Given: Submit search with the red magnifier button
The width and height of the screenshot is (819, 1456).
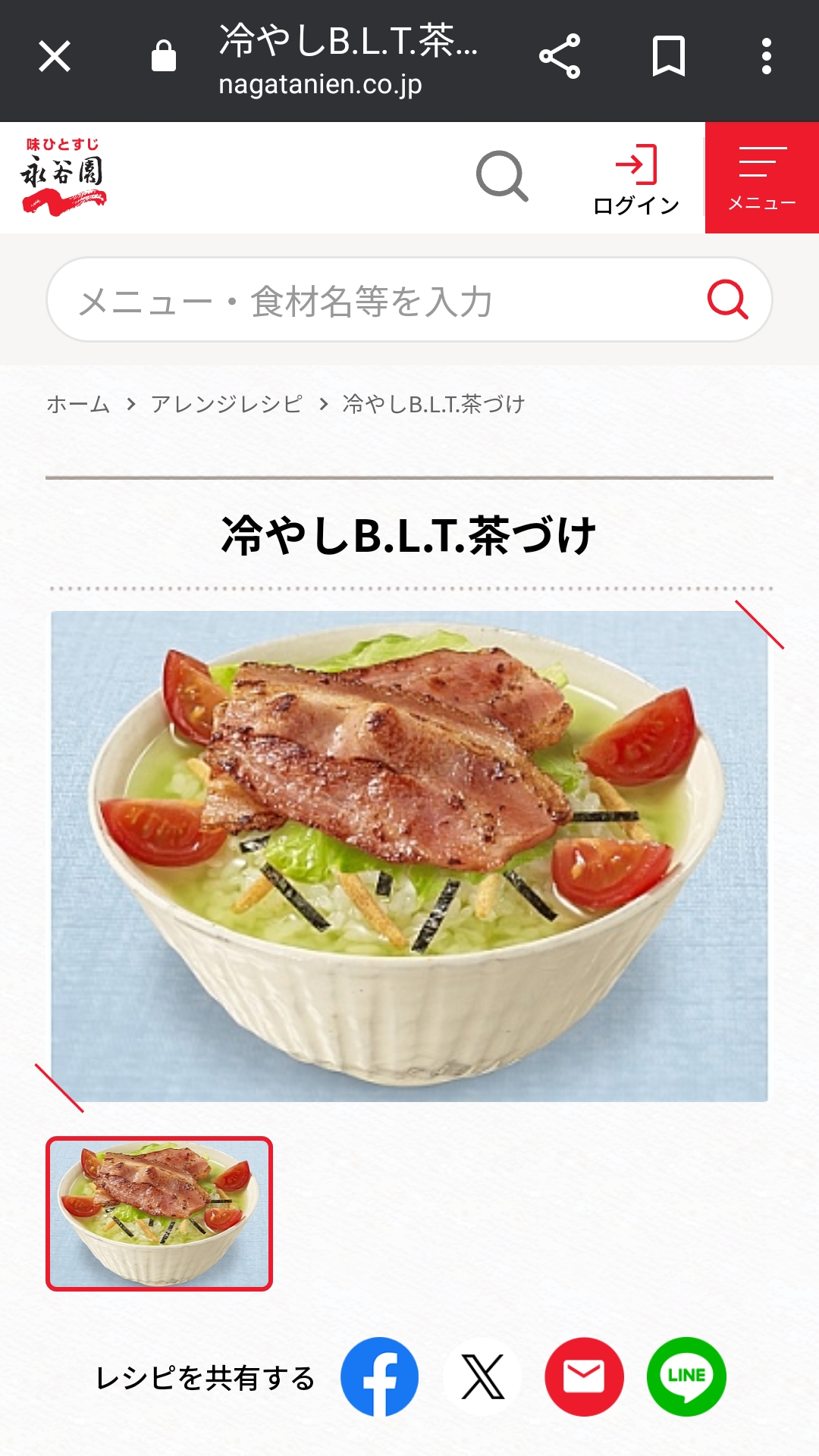Looking at the screenshot, I should click(x=727, y=299).
